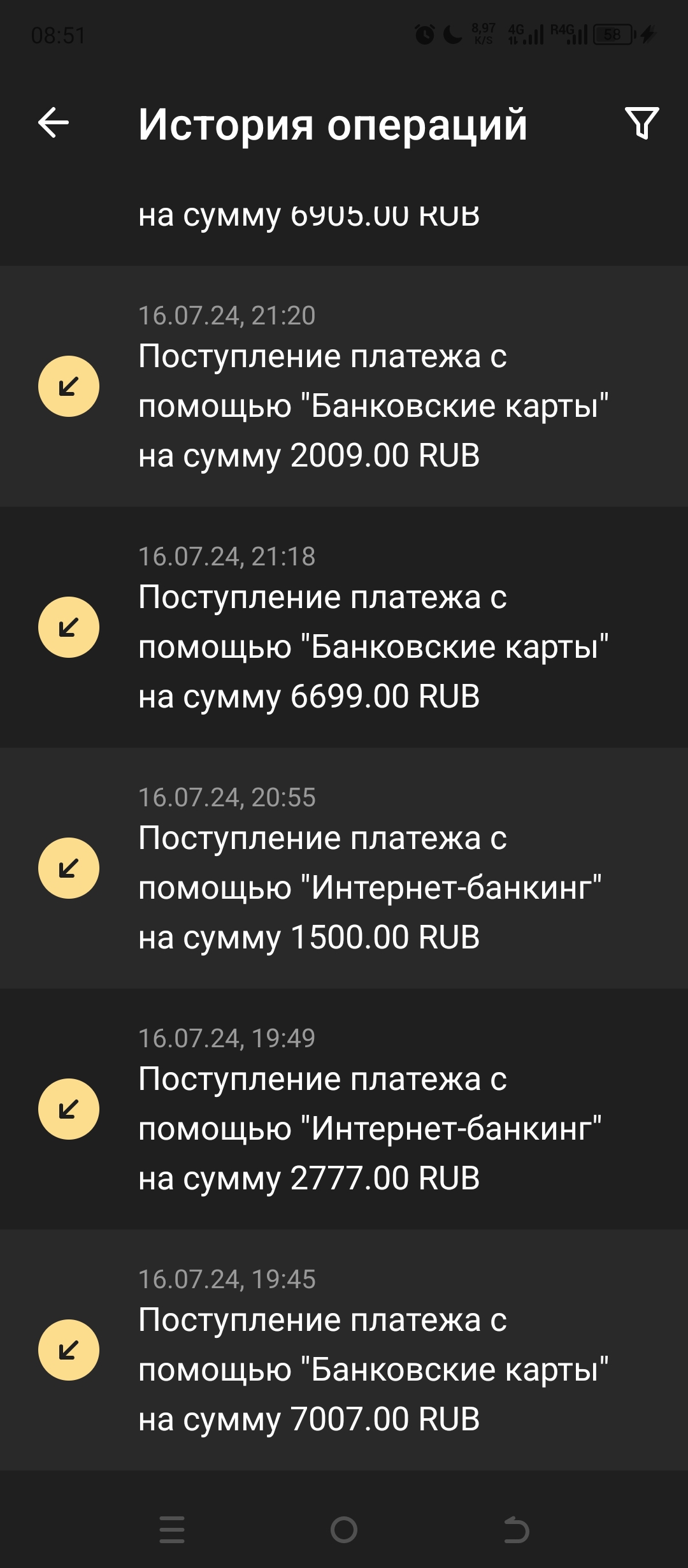View the 6699.00 RUB payment details
Image resolution: width=688 pixels, height=1568 pixels.
pyautogui.click(x=344, y=627)
